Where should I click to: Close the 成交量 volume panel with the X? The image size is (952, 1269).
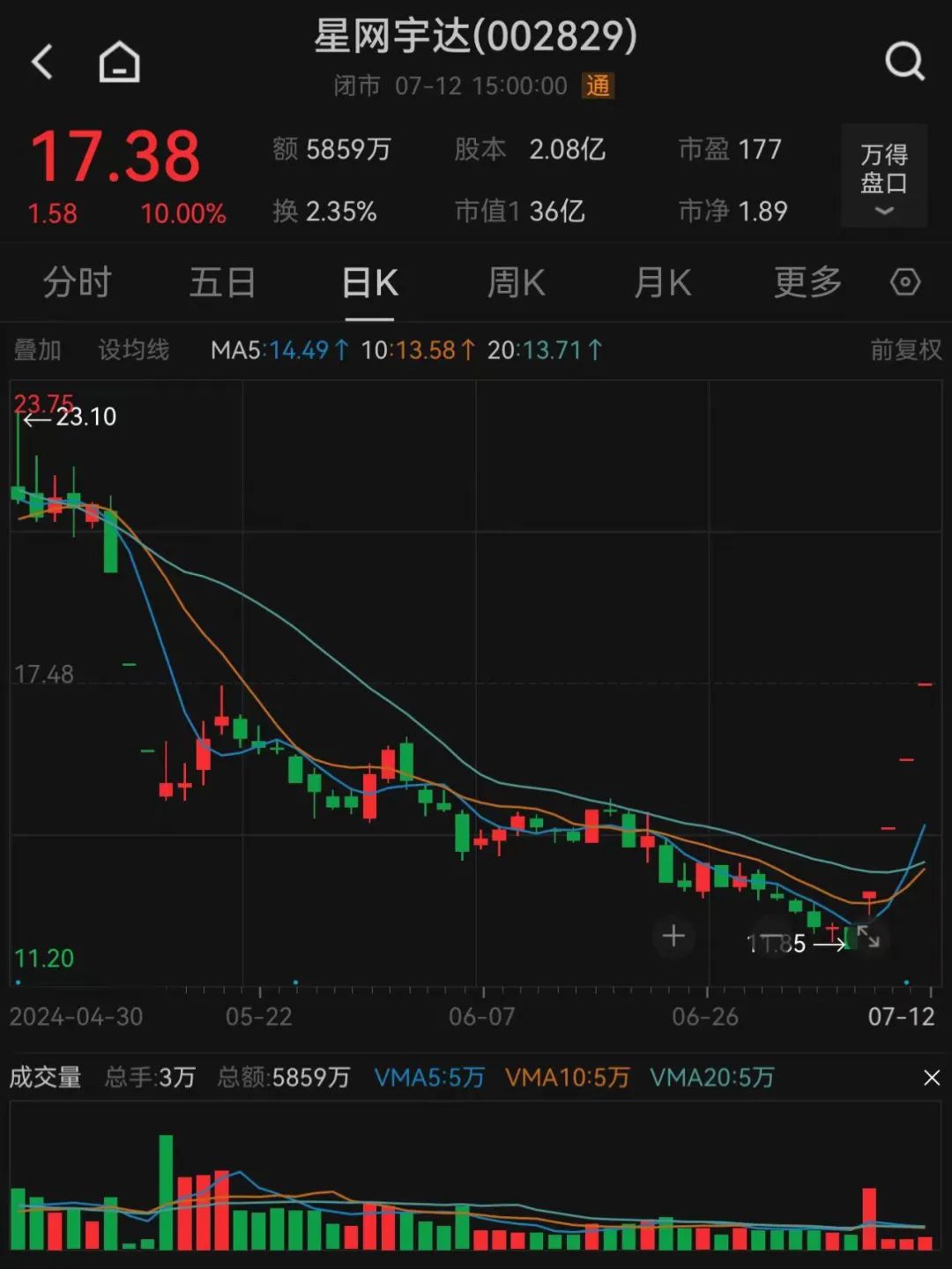[931, 1078]
